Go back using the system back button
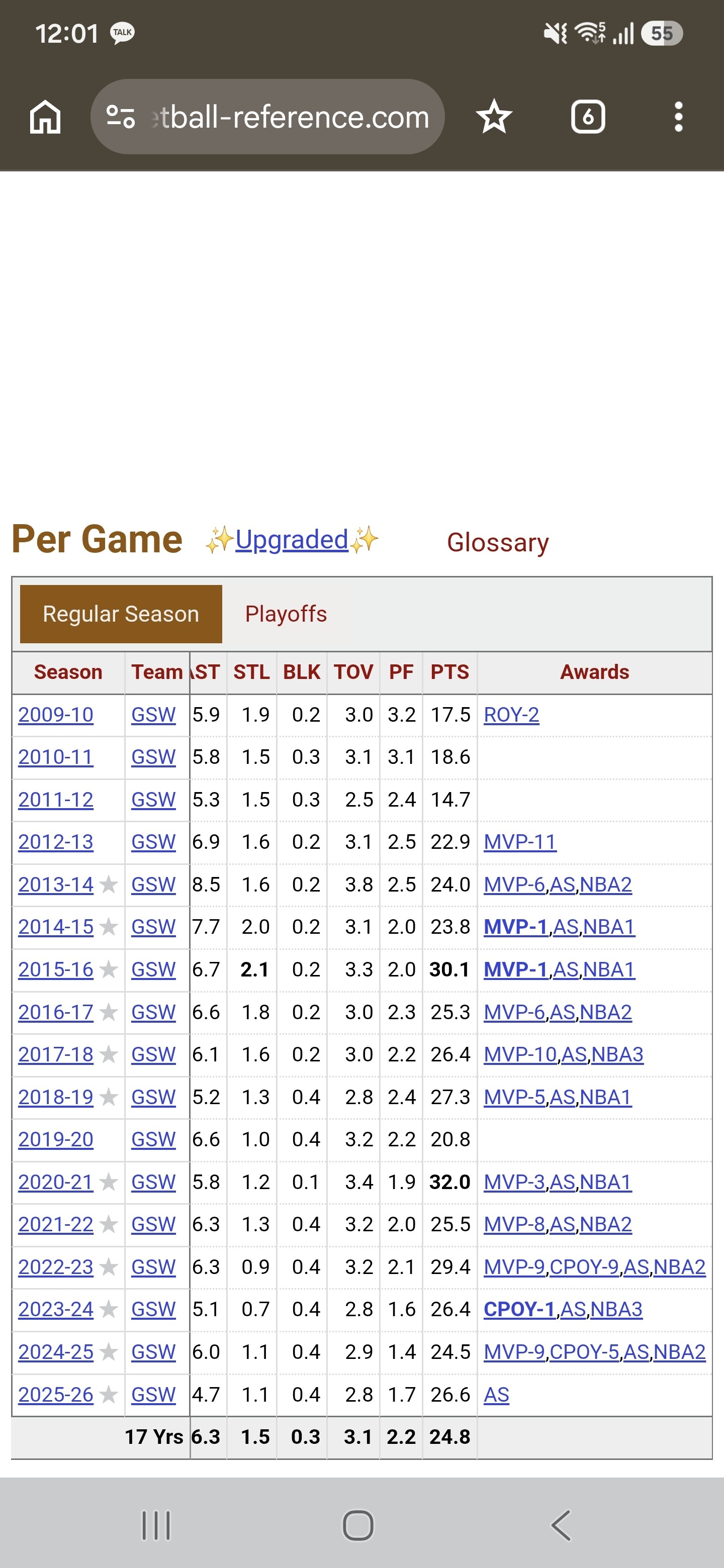The width and height of the screenshot is (724, 1568). coord(560,1525)
